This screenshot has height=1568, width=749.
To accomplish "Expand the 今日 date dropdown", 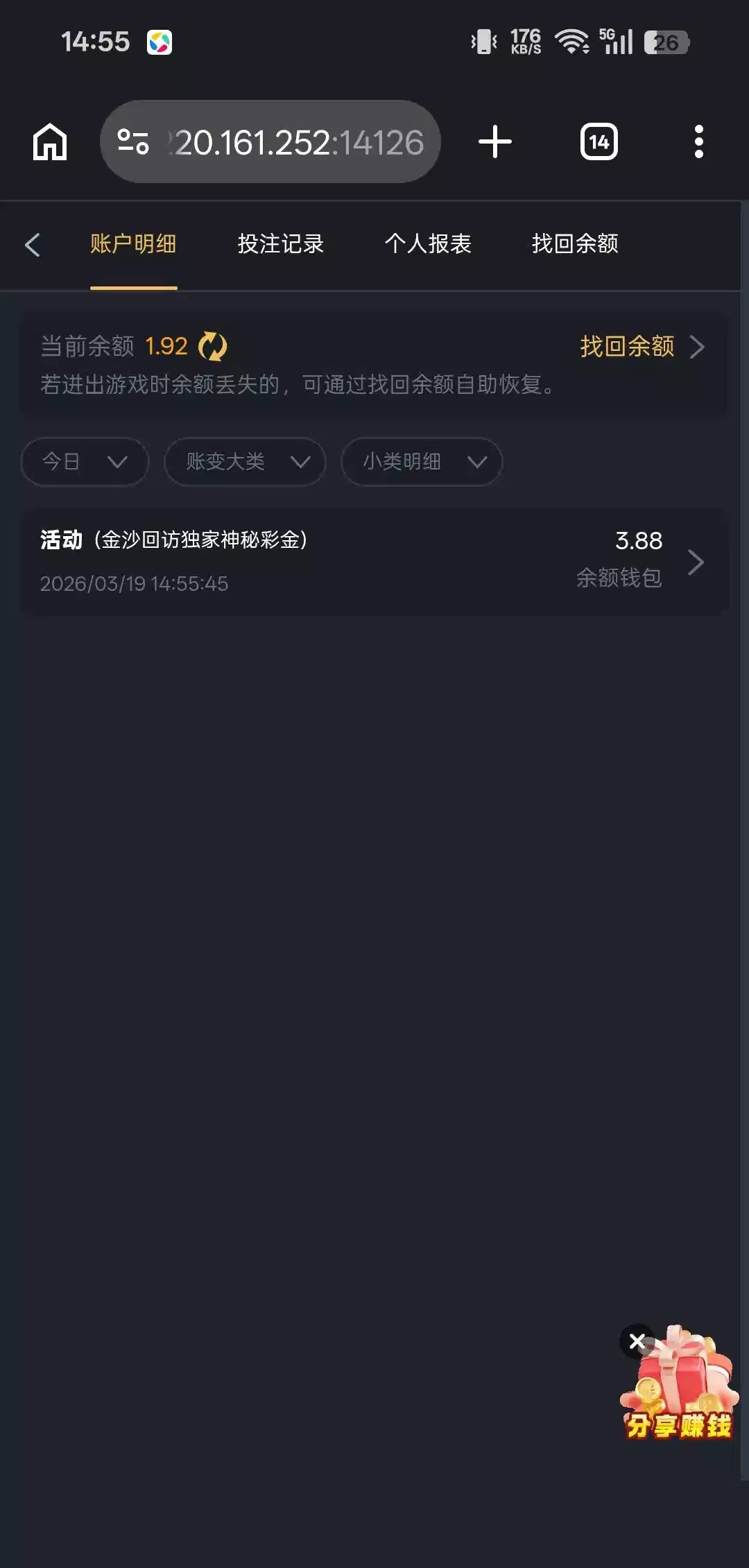I will [85, 461].
